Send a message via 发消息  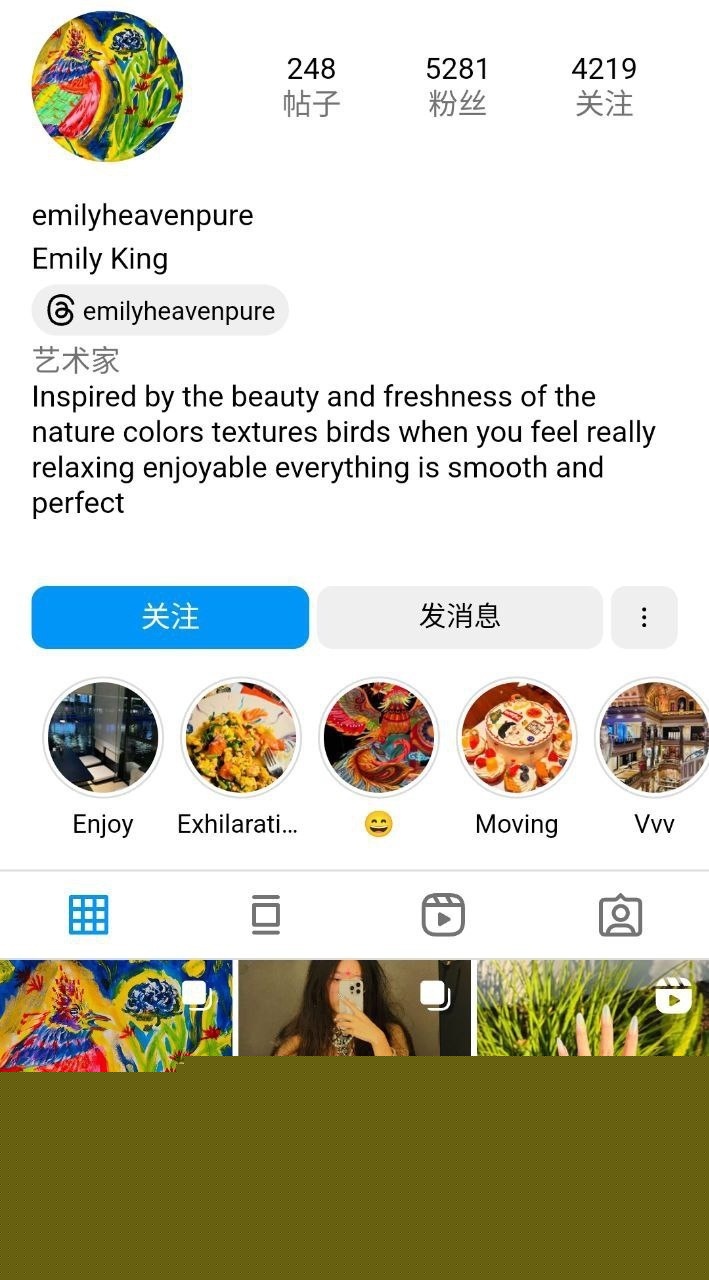click(460, 617)
